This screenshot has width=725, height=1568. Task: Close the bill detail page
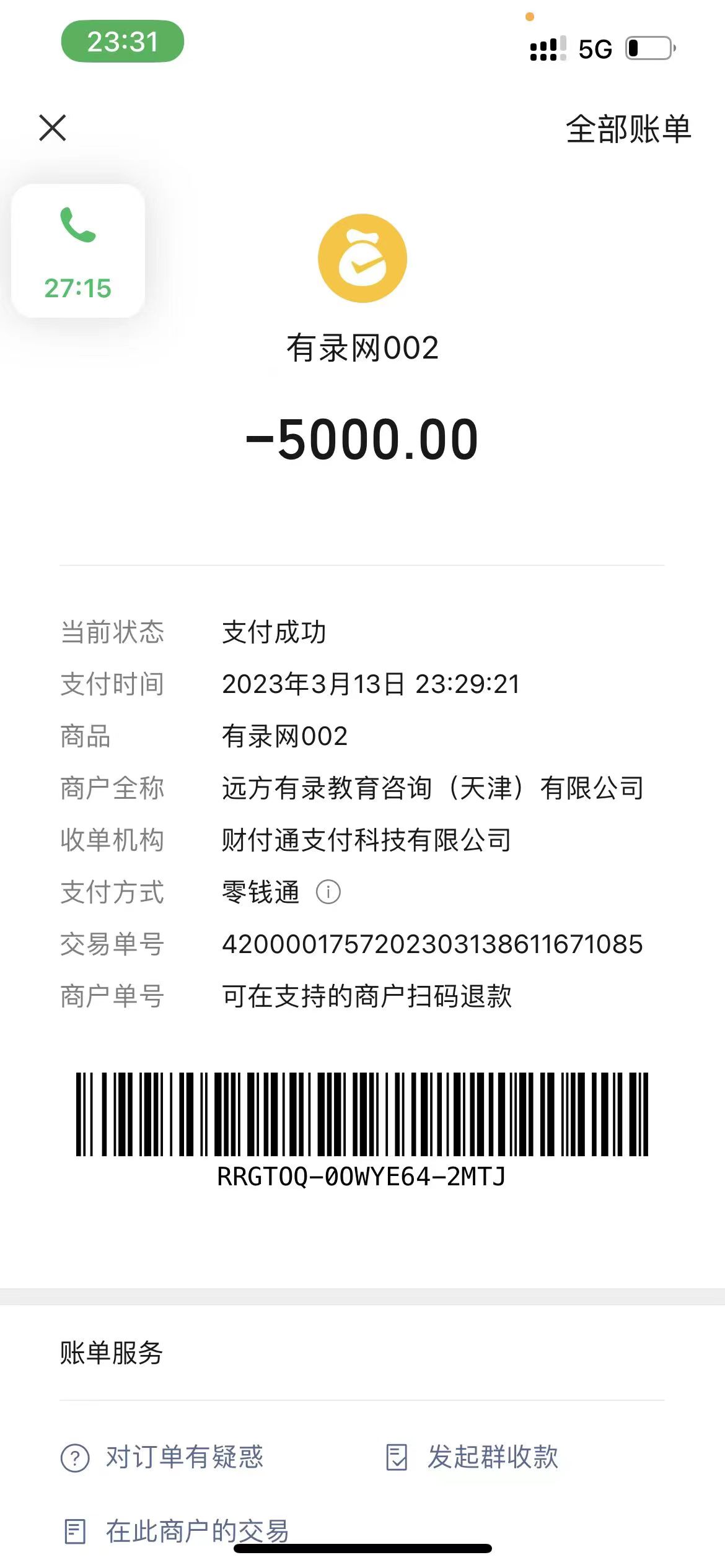coord(52,128)
